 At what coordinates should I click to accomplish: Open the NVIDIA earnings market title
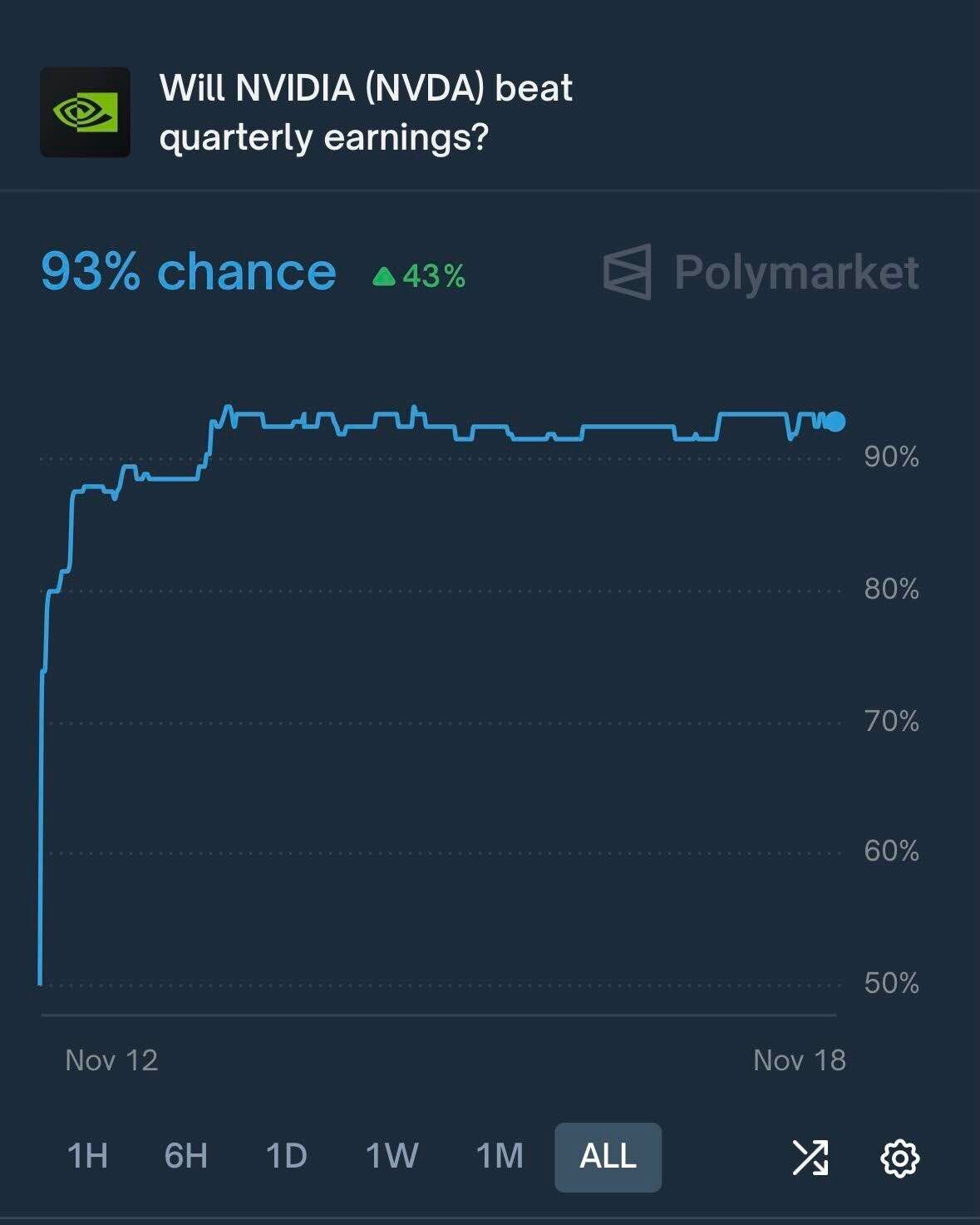click(366, 112)
